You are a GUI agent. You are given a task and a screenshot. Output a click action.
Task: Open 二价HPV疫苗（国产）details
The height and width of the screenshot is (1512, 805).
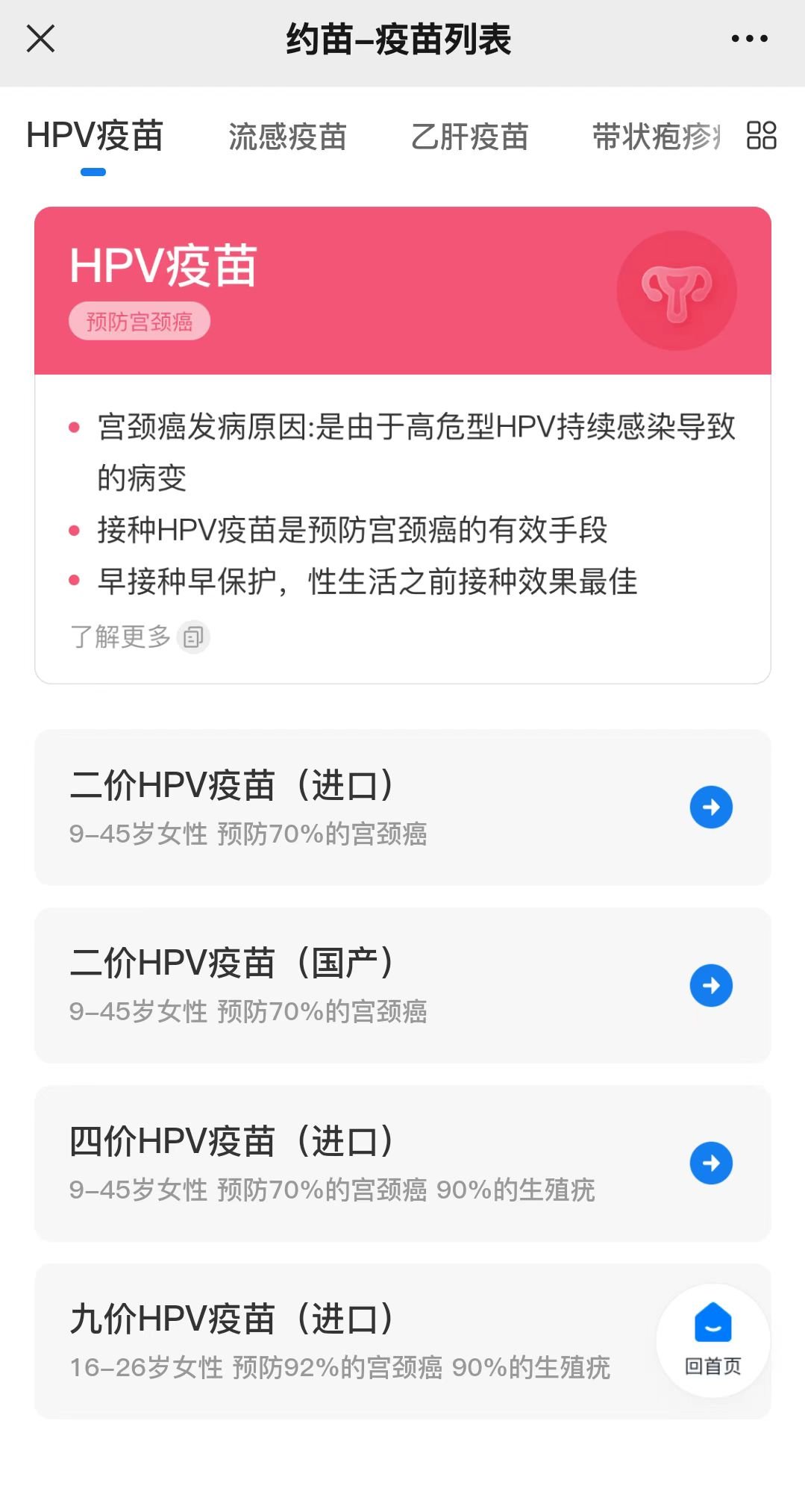402,985
